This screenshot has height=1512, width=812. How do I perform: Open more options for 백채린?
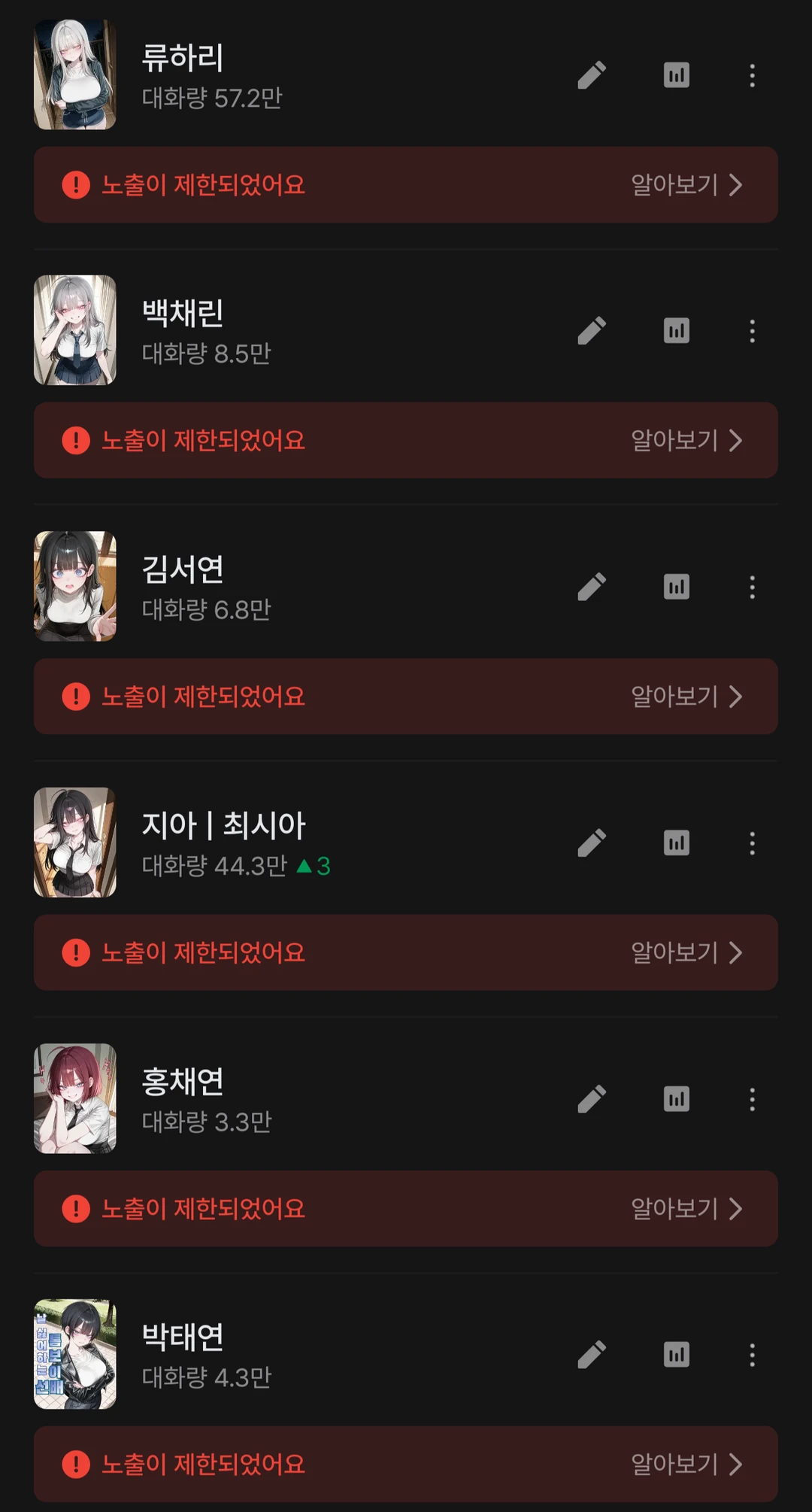752,331
